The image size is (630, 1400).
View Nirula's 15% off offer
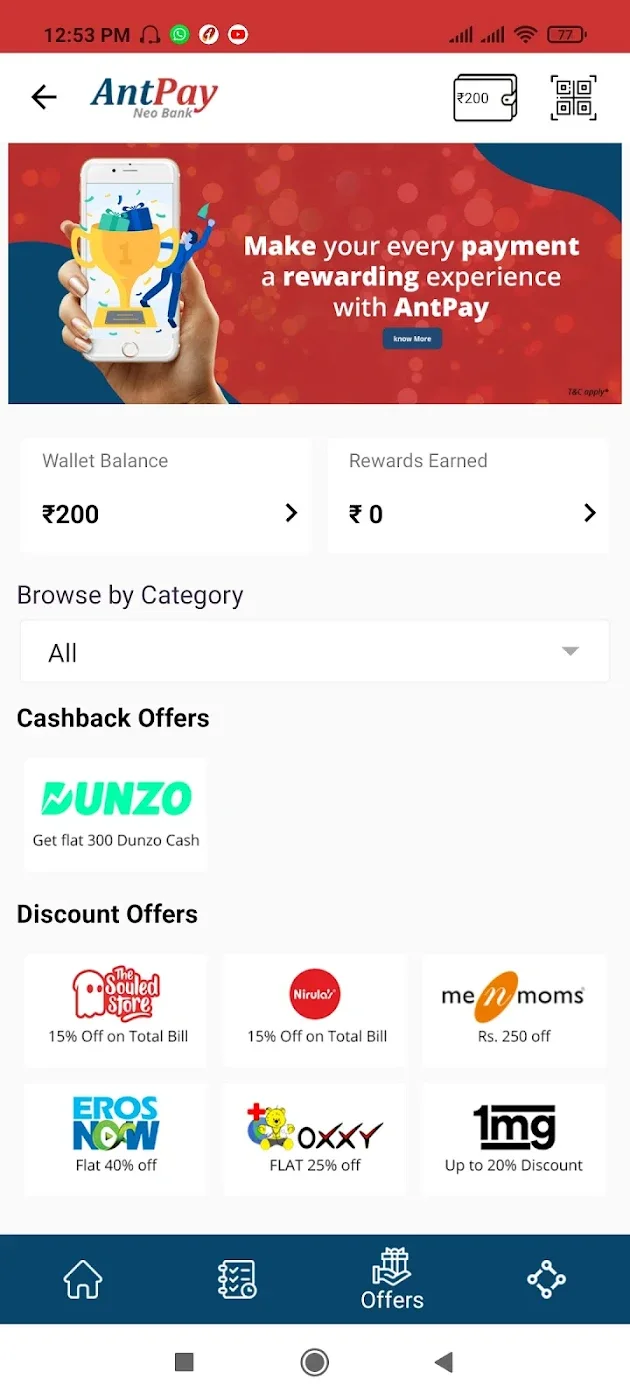pyautogui.click(x=315, y=1010)
